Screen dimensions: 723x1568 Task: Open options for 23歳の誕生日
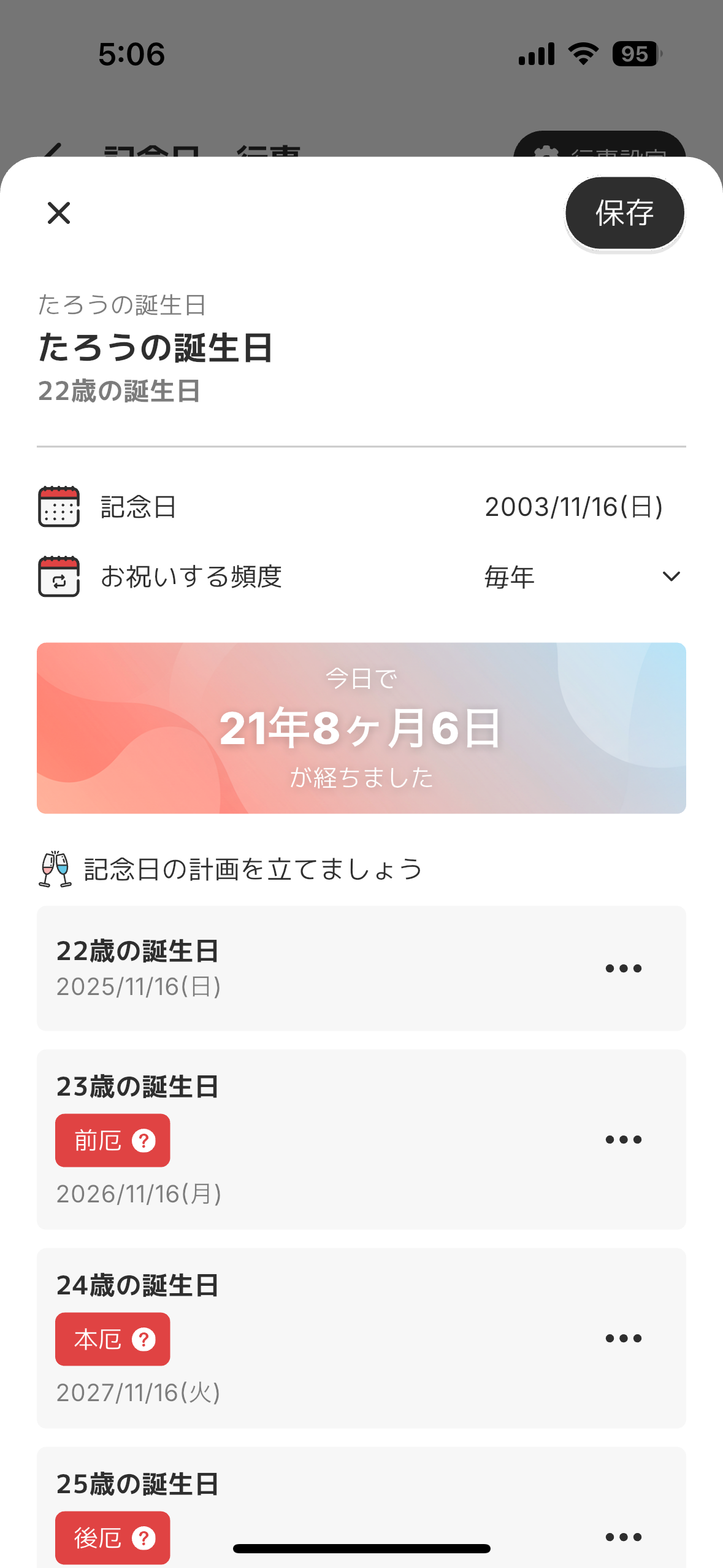tap(623, 1140)
